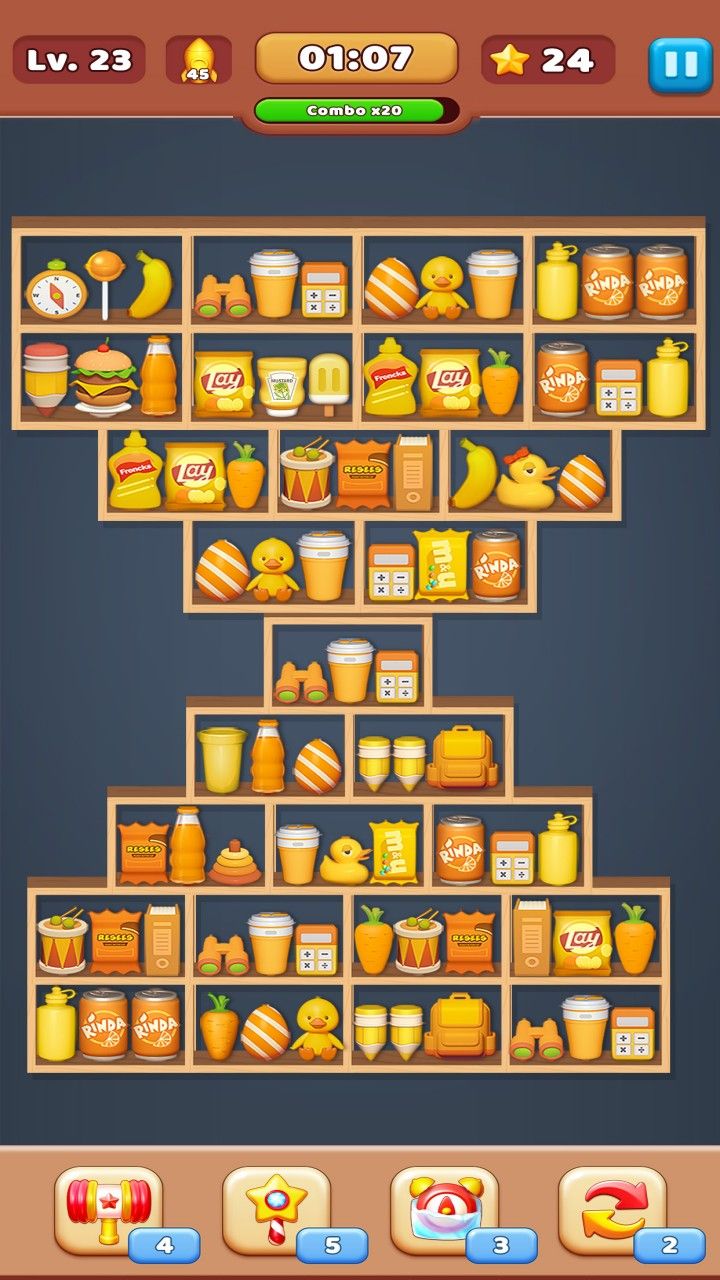The width and height of the screenshot is (720, 1280).
Task: Use the hammer power-up
Action: 108,1208
